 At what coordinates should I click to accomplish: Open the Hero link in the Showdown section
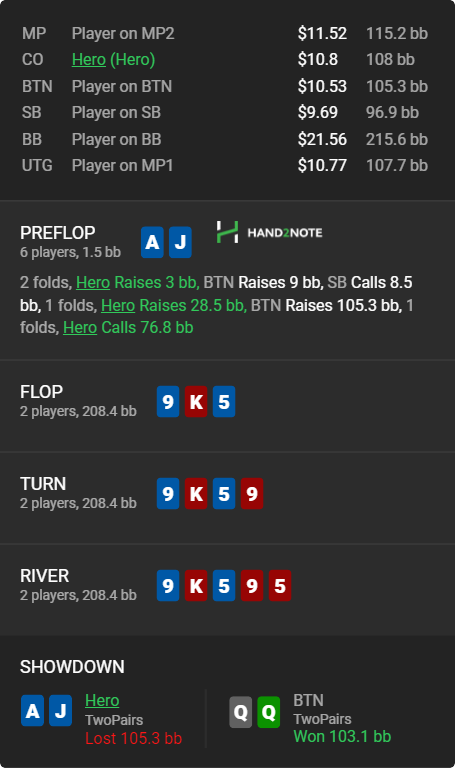coord(102,700)
